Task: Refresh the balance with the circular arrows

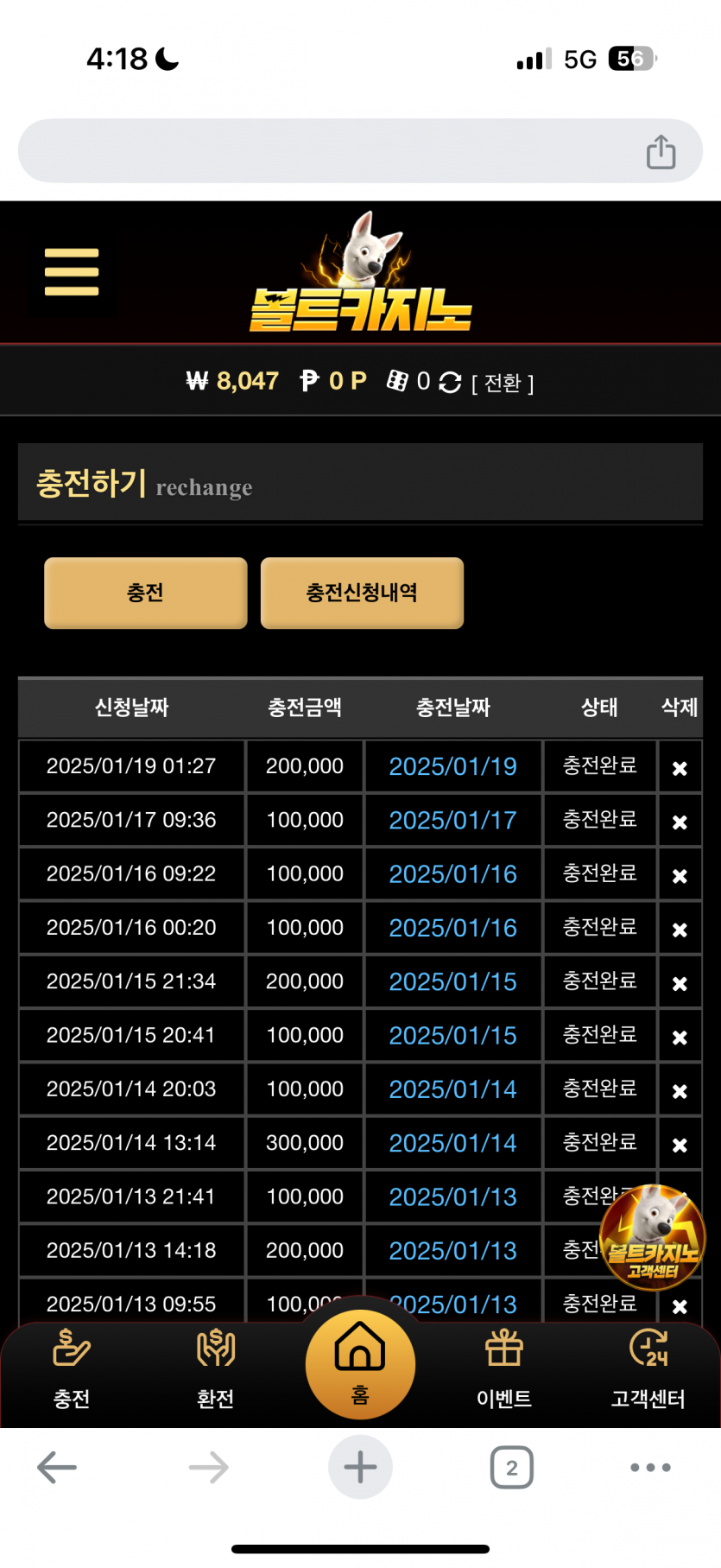Action: tap(450, 382)
